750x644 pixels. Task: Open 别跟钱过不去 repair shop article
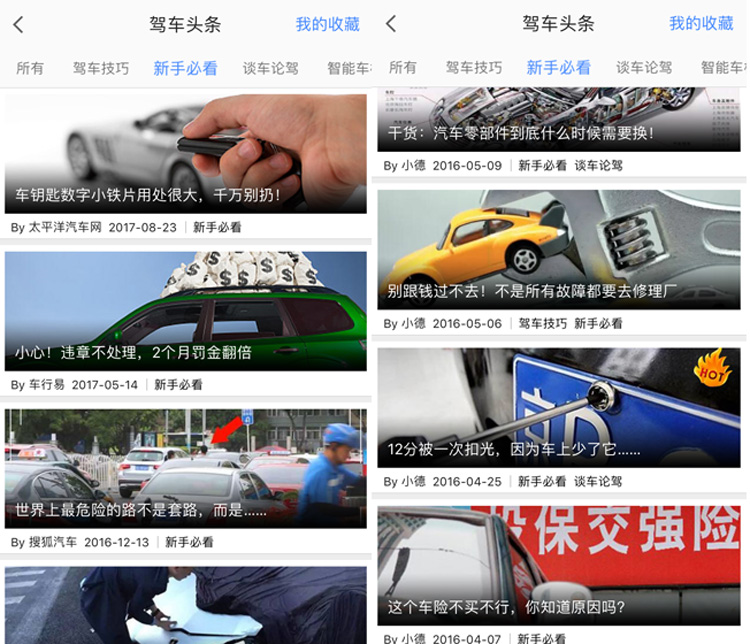[558, 250]
